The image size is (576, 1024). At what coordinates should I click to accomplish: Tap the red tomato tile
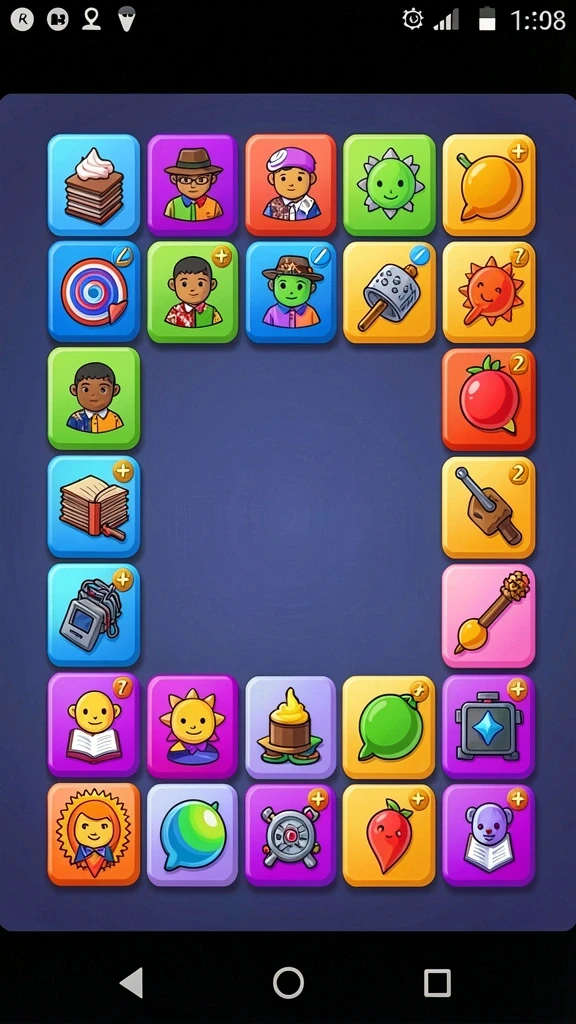pos(488,399)
